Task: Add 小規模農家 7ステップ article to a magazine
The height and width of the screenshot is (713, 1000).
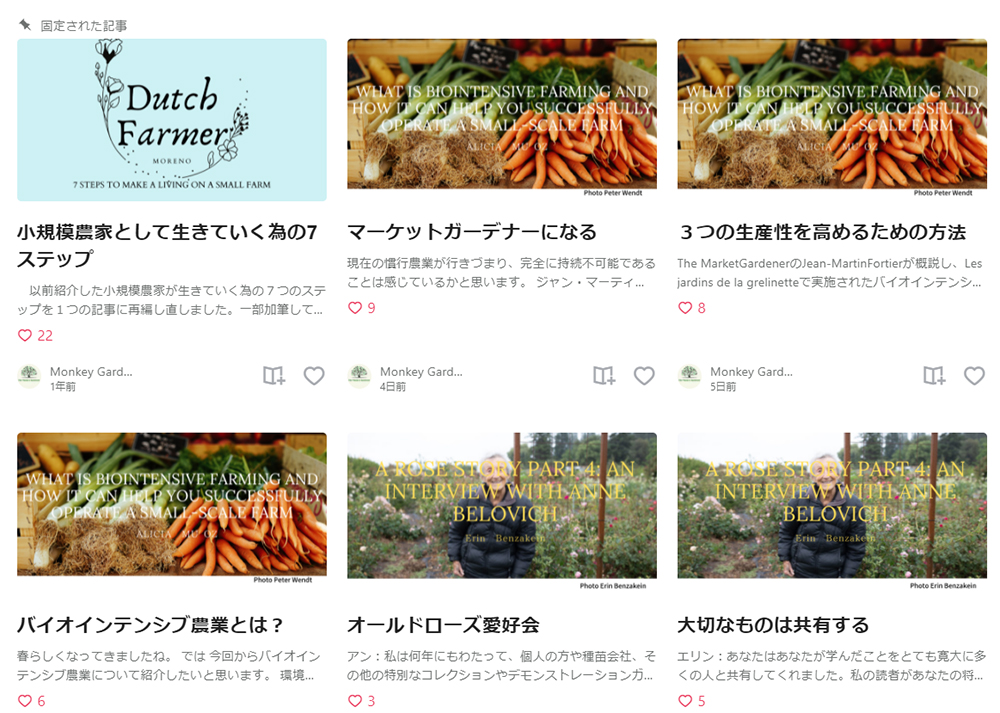Action: coord(274,376)
